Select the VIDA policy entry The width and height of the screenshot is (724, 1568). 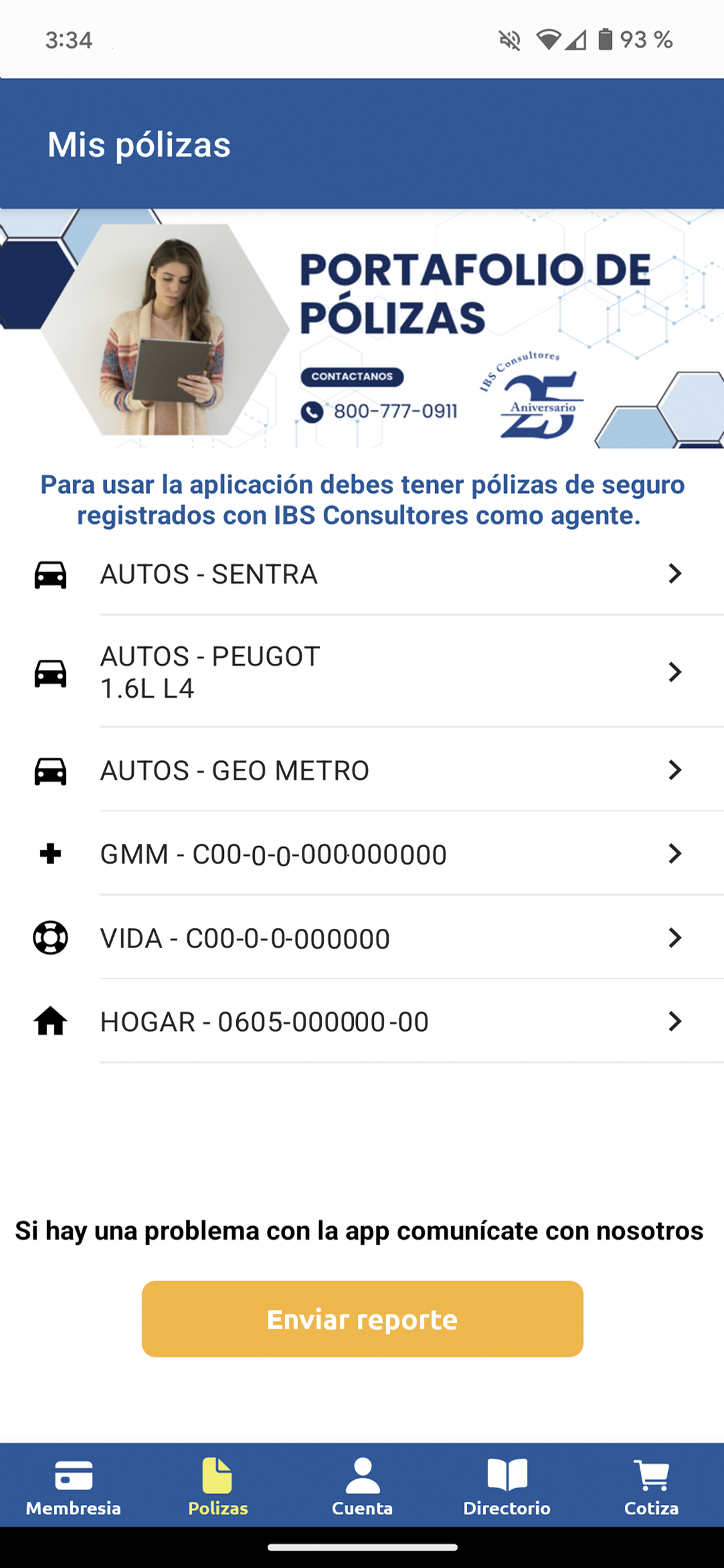(362, 938)
